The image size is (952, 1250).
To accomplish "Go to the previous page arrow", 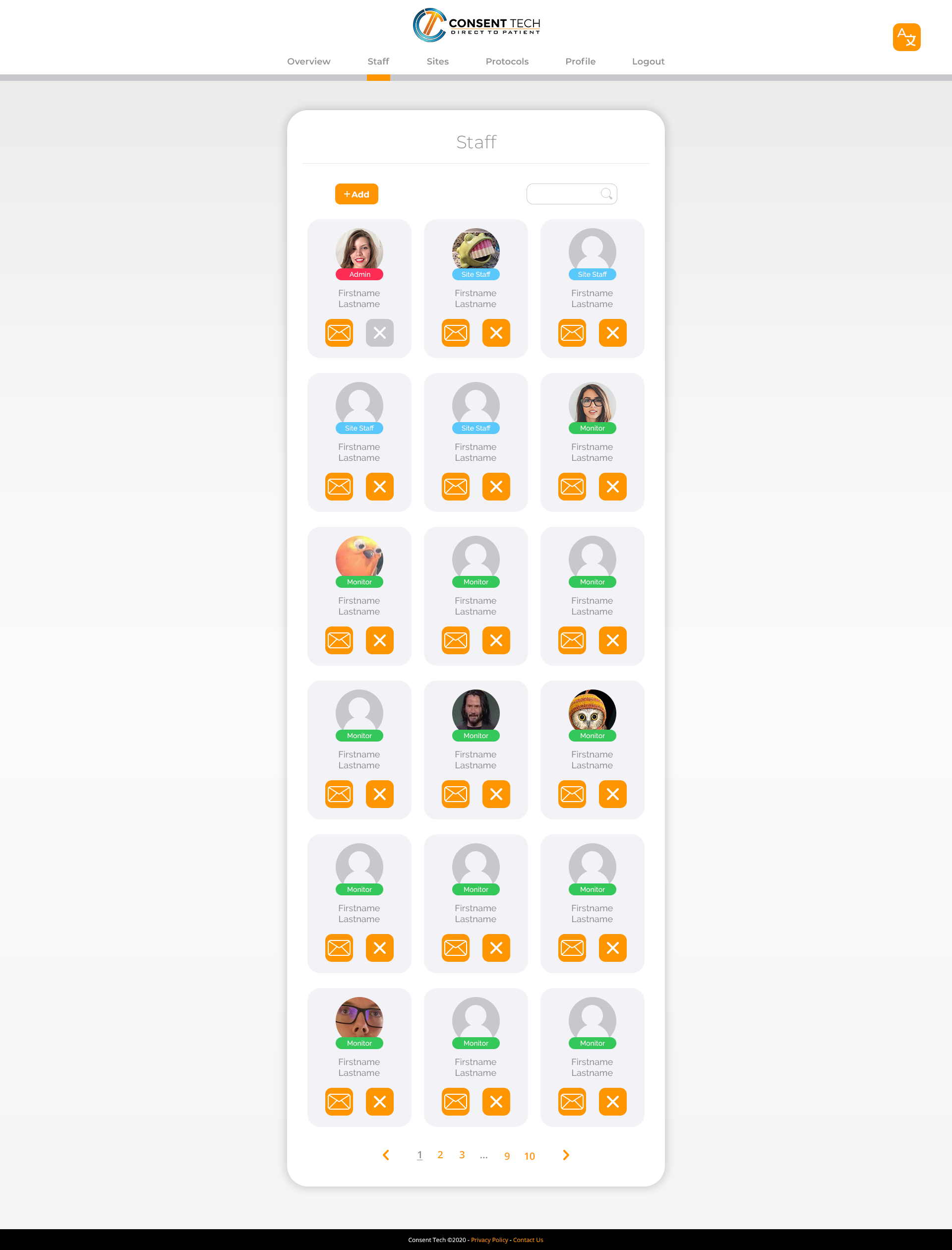I will pos(386,1155).
